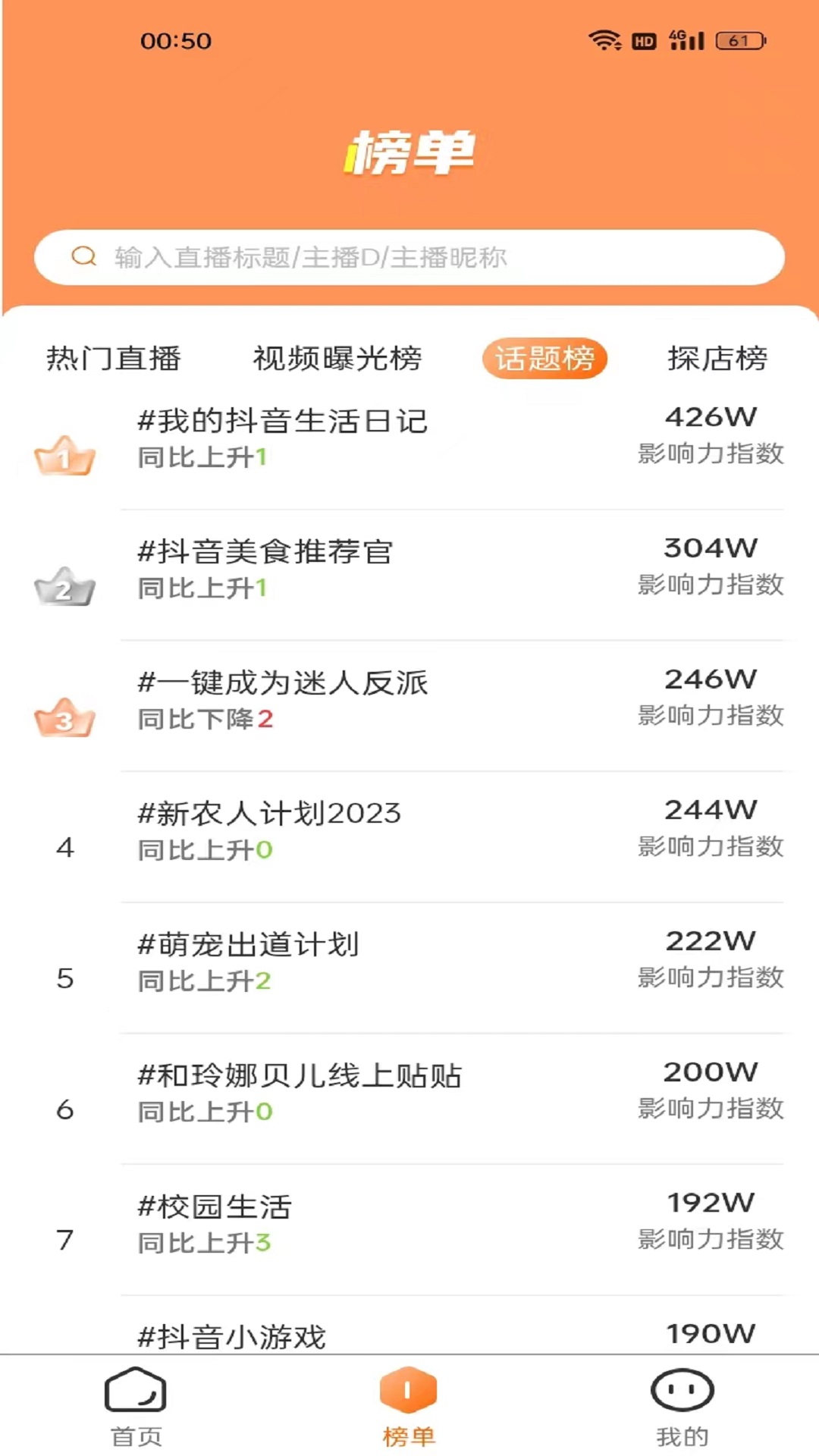The image size is (819, 1456).
Task: Tap the search magnifier icon
Action: click(83, 256)
